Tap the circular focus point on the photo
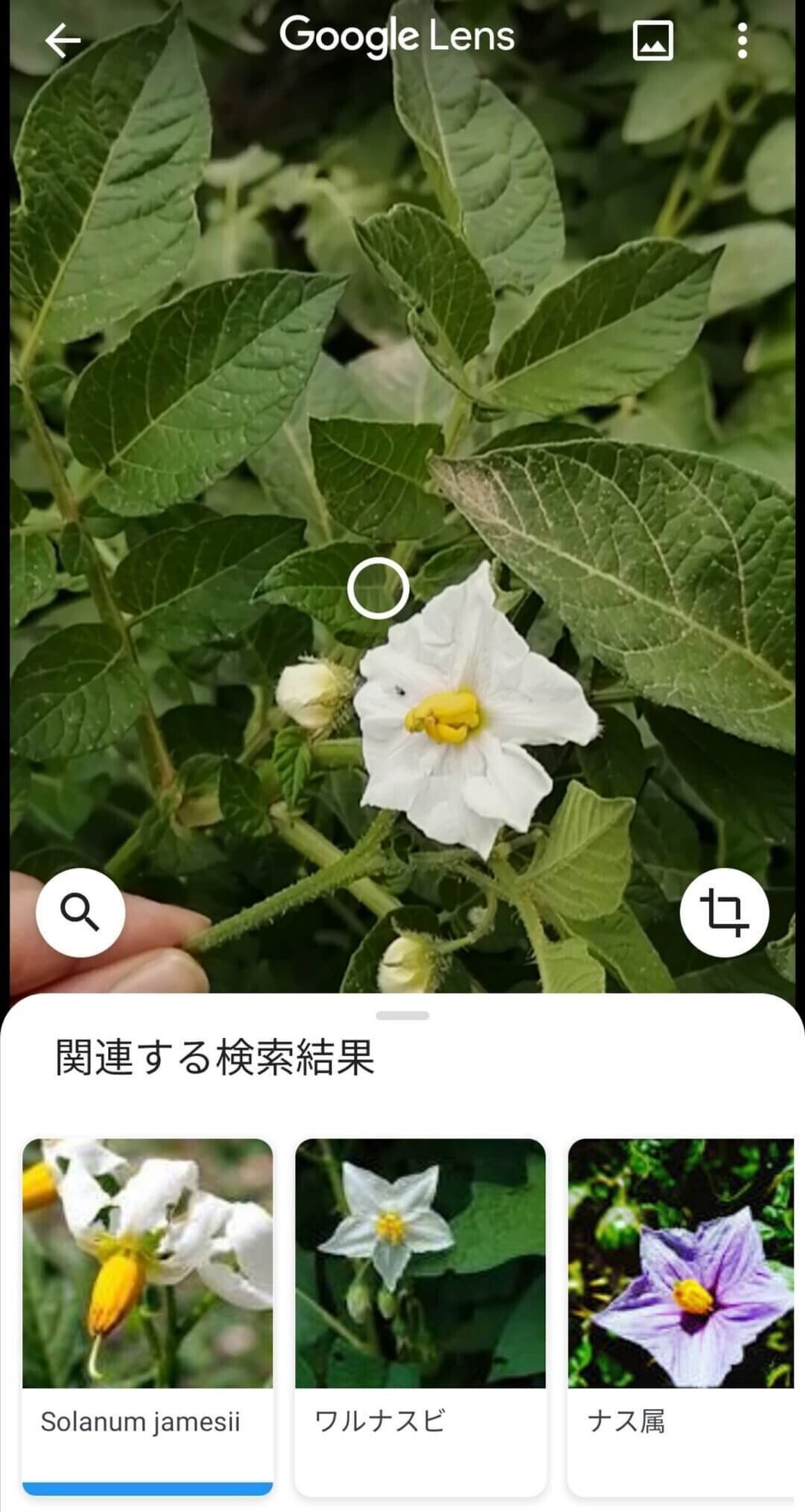This screenshot has height=1512, width=805. 378,588
